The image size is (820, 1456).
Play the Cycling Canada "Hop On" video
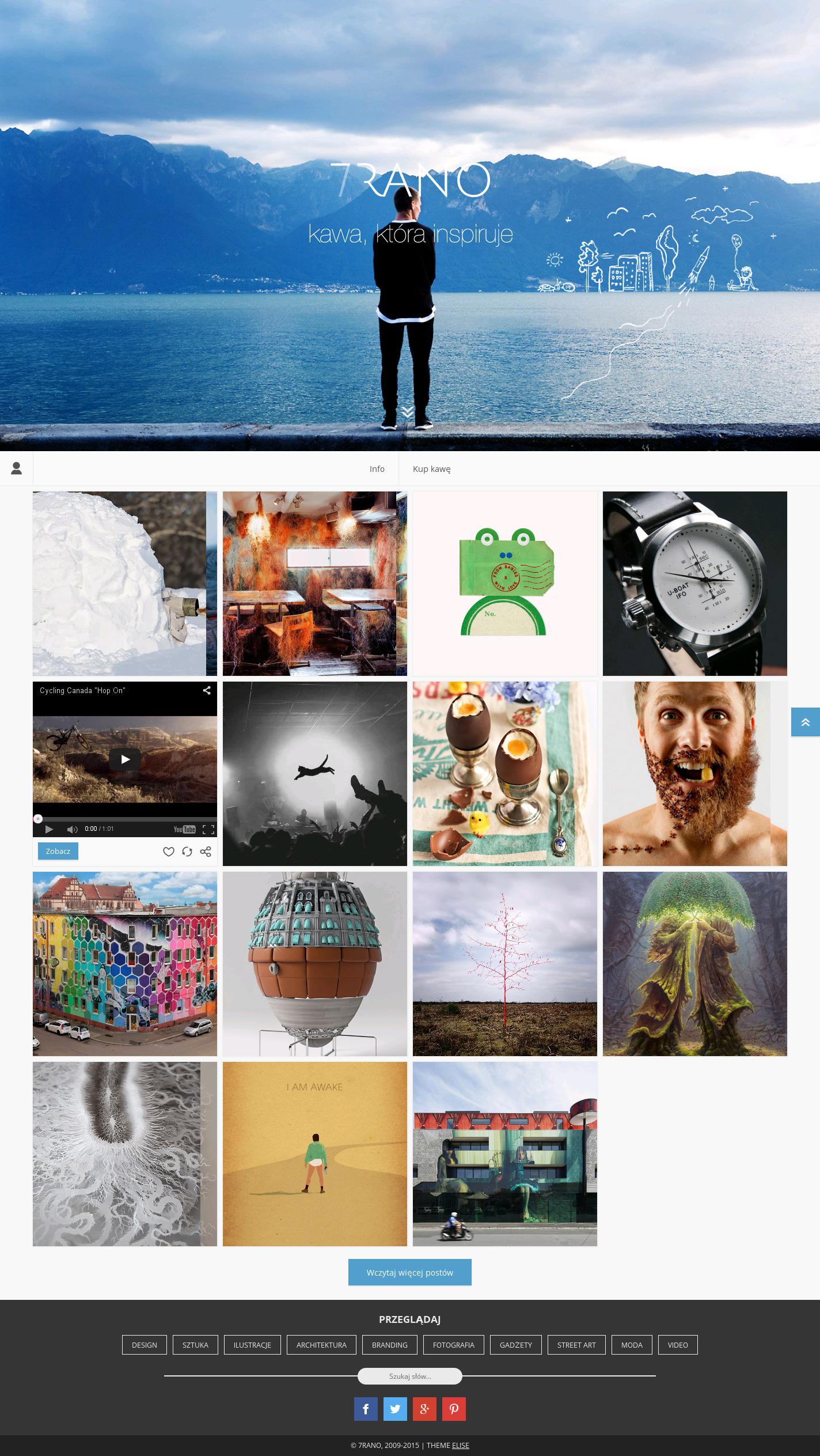tap(125, 759)
